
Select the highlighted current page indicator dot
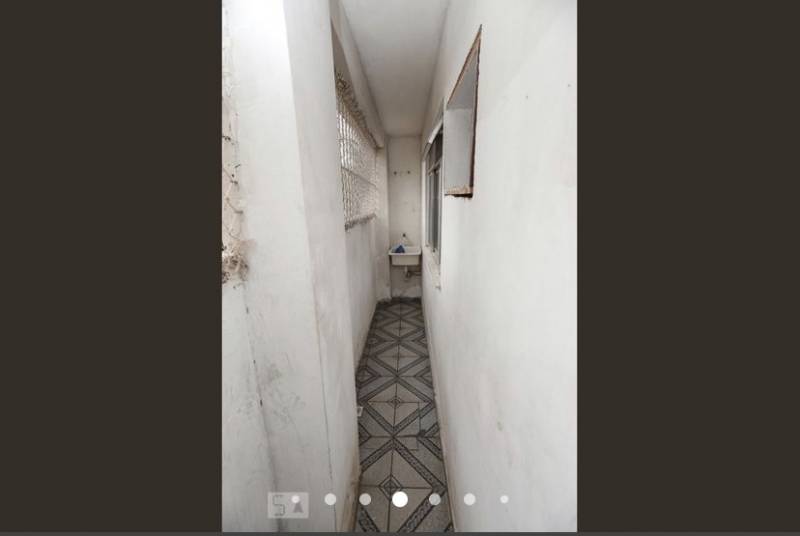point(399,498)
